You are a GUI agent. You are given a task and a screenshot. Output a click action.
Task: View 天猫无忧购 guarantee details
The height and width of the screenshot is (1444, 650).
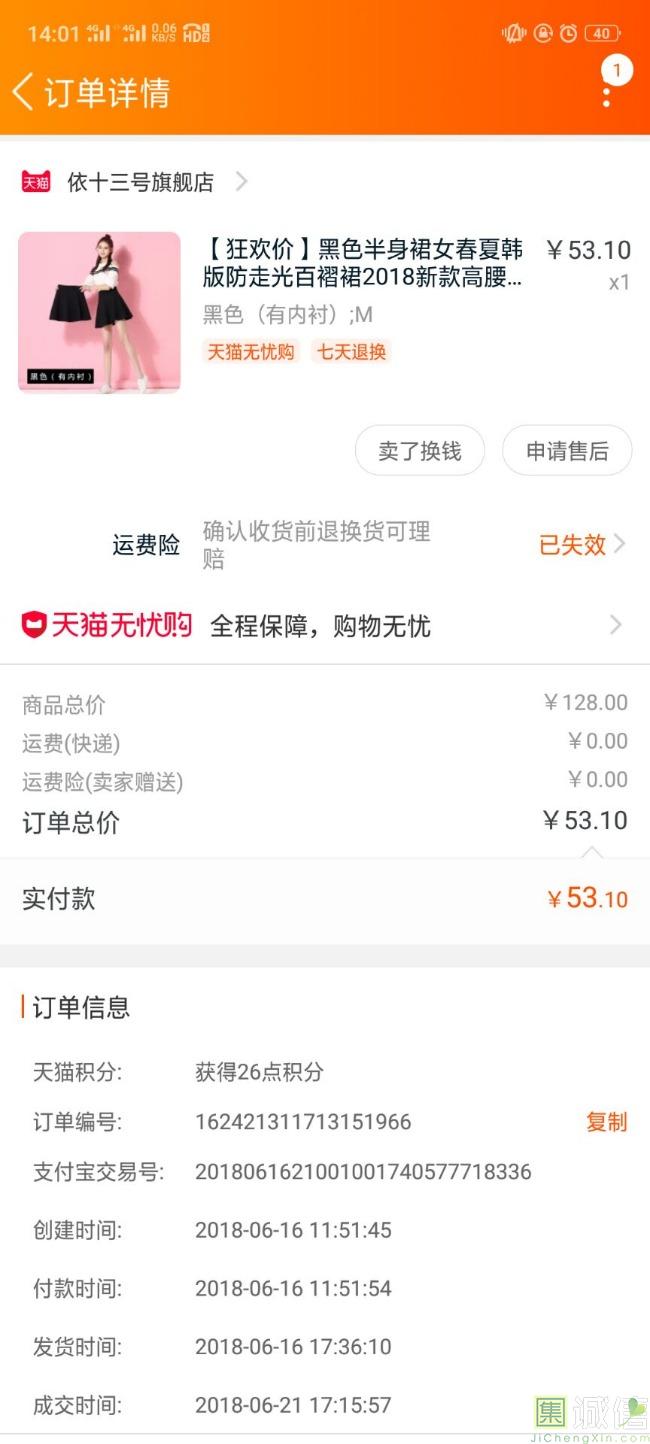(325, 626)
